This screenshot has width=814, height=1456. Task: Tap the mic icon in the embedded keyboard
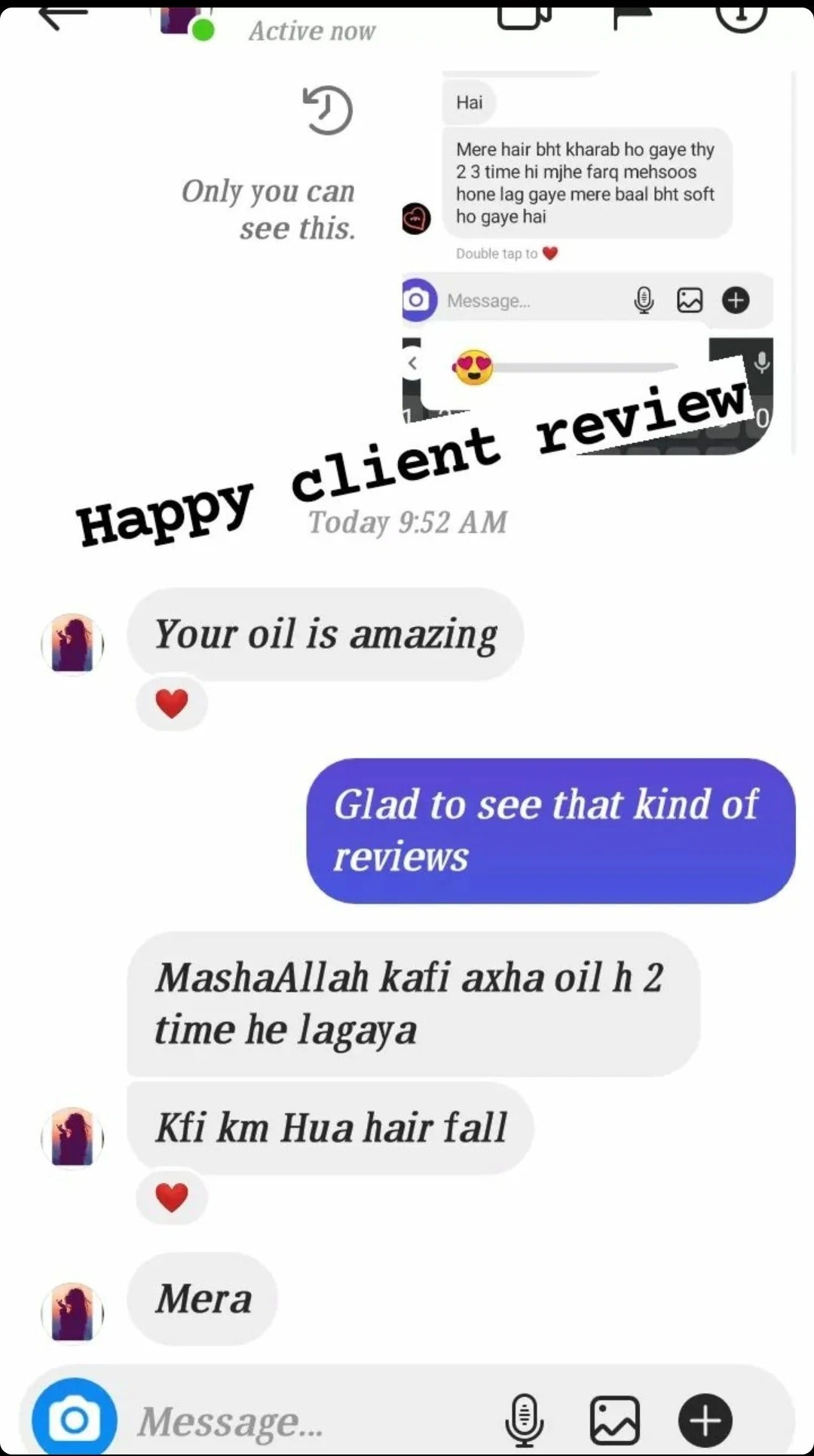point(761,362)
